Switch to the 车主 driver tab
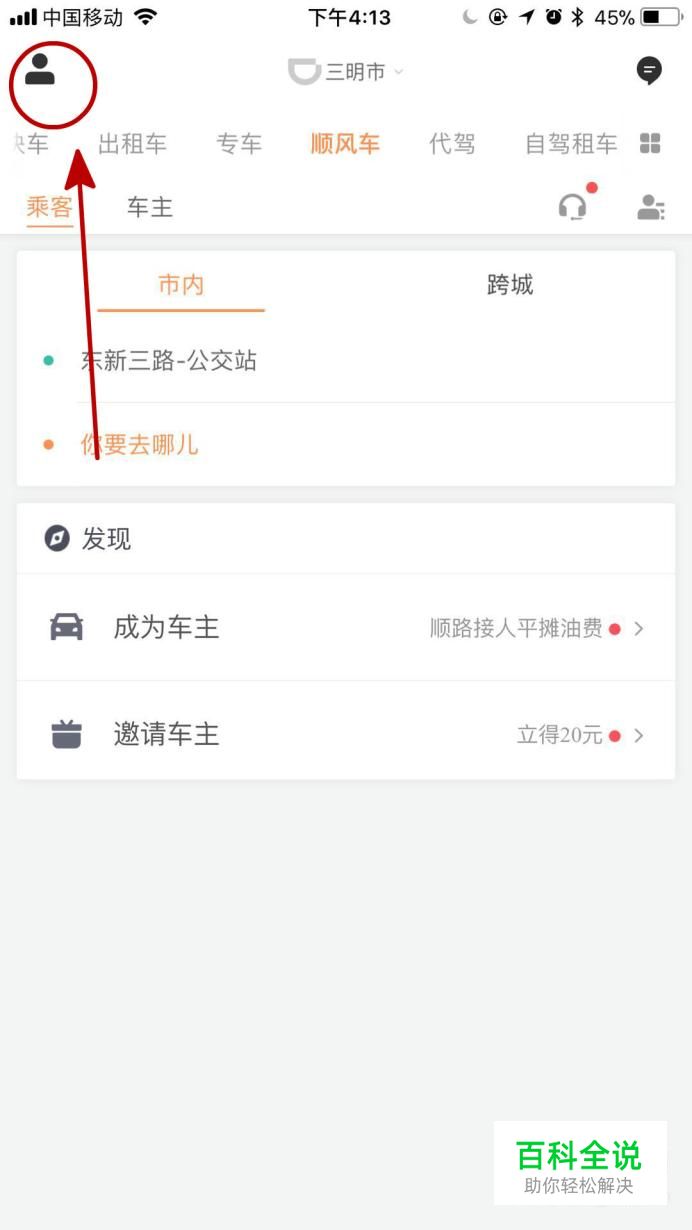This screenshot has height=1230, width=692. (150, 207)
